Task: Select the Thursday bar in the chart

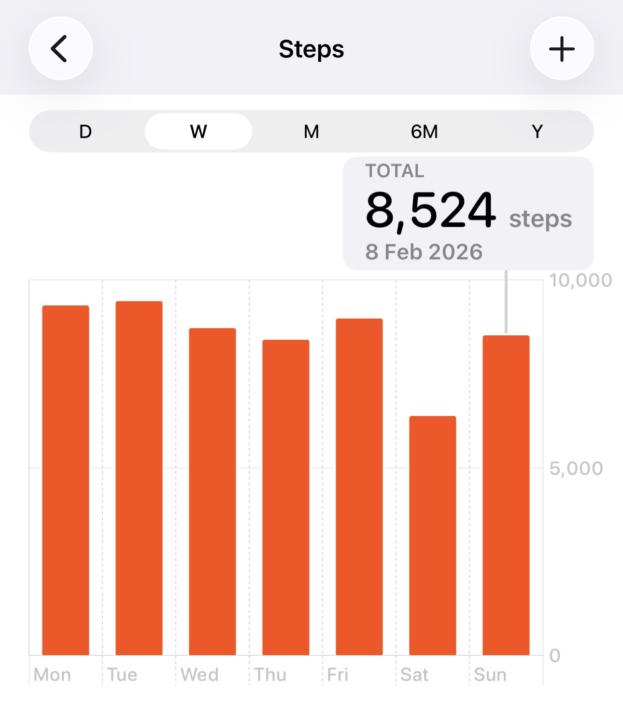Action: coord(286,497)
